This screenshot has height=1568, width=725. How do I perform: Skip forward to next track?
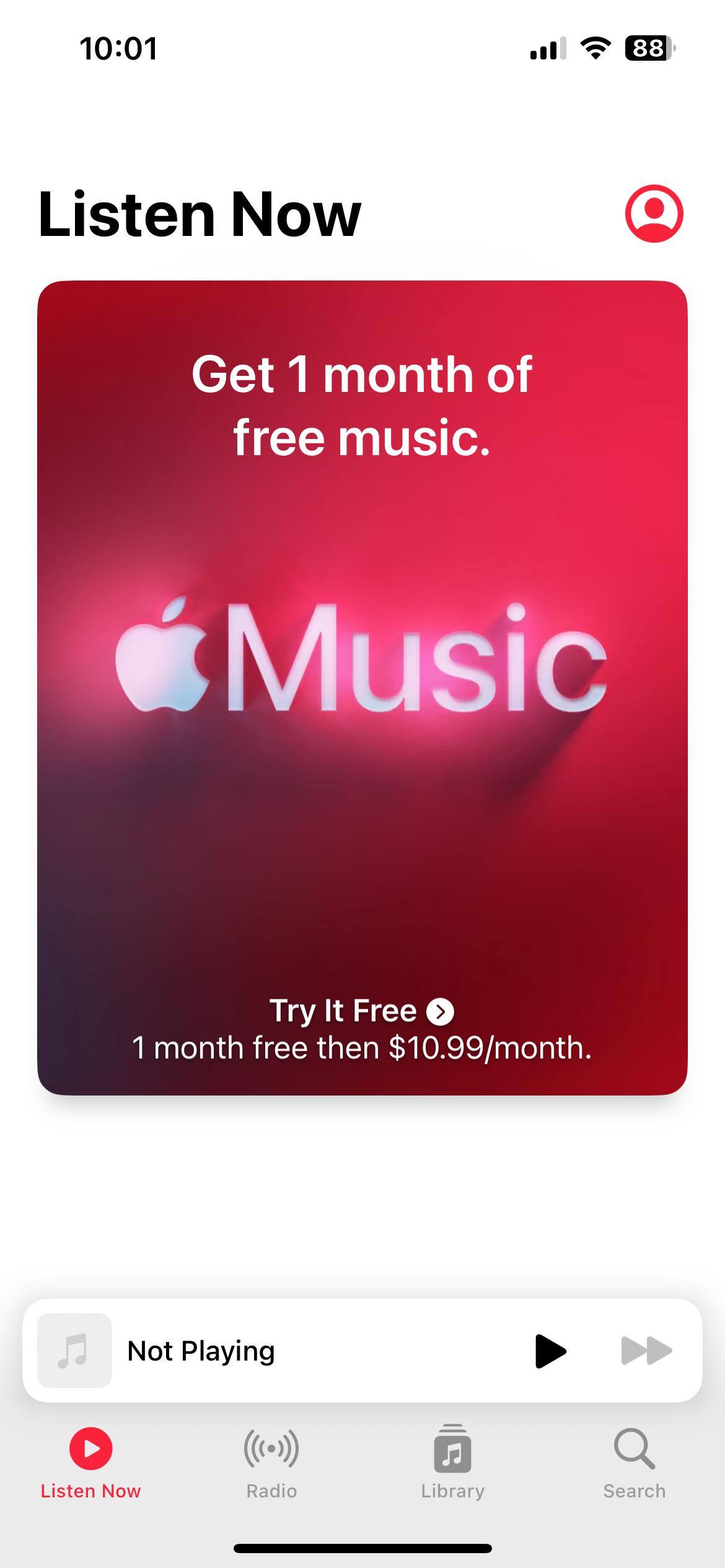(646, 1351)
